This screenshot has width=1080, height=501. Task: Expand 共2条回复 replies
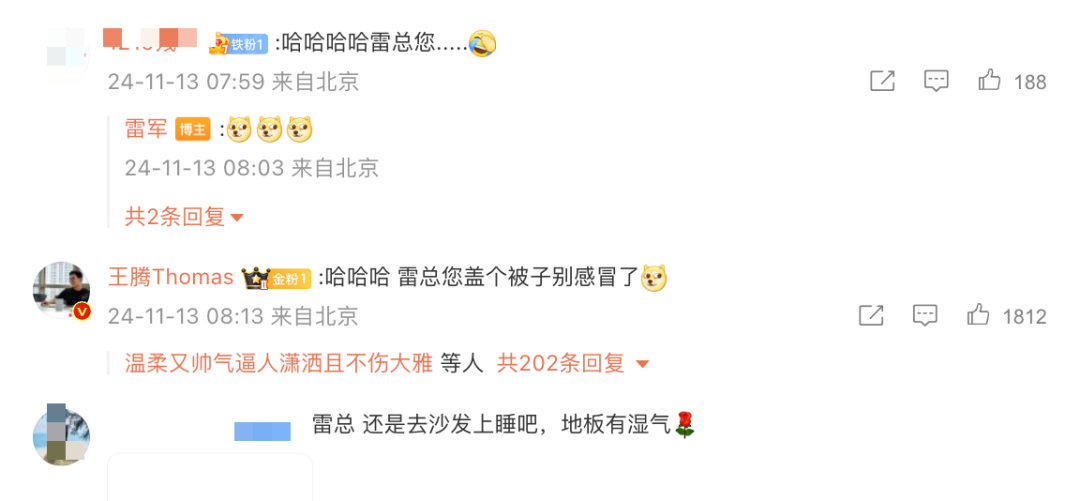coord(184,216)
